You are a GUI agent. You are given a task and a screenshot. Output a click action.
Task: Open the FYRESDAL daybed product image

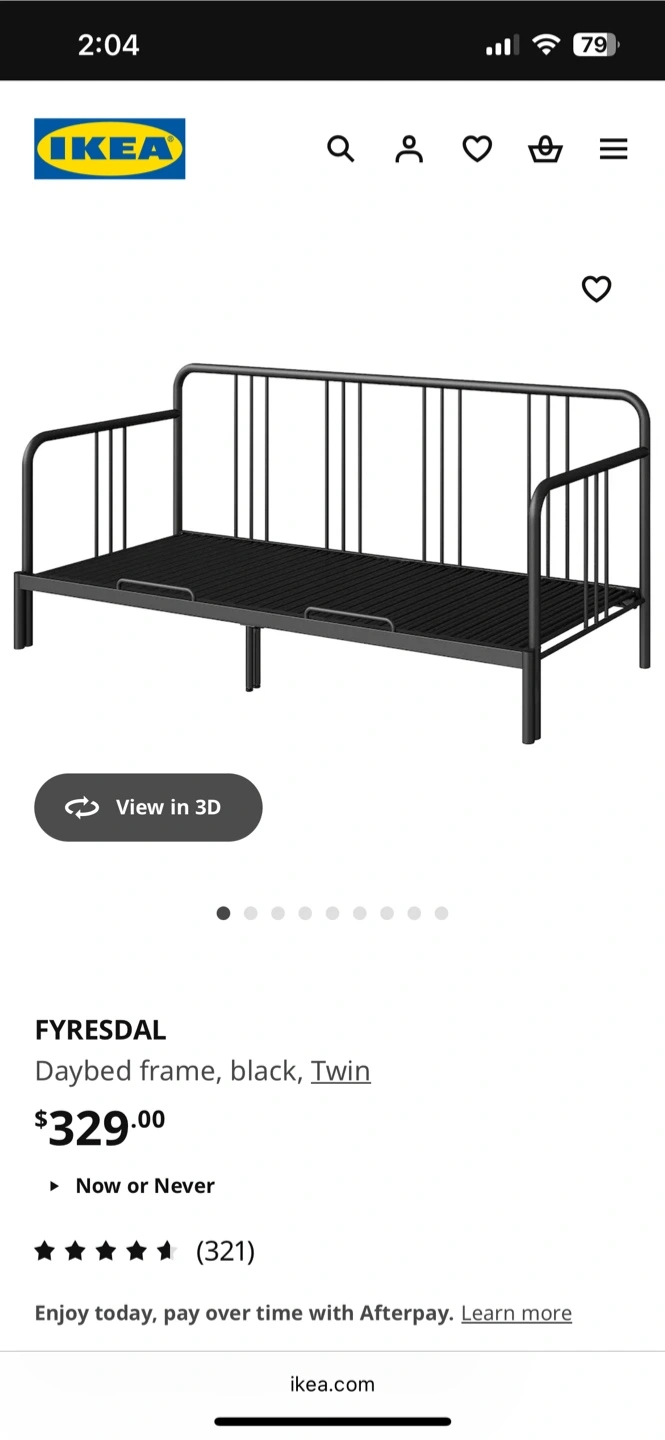332,550
